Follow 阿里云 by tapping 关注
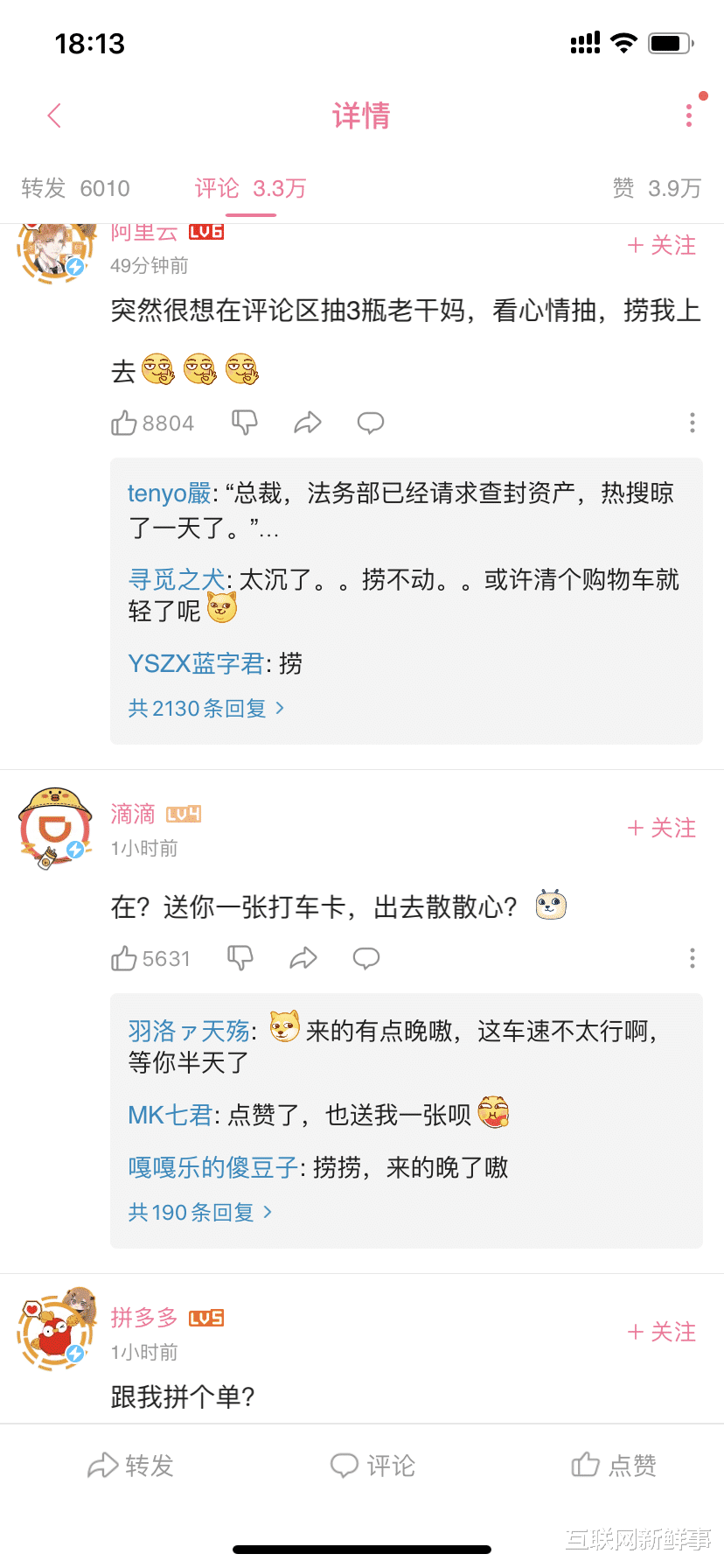Screen dimensions: 724x1568 [x=662, y=246]
